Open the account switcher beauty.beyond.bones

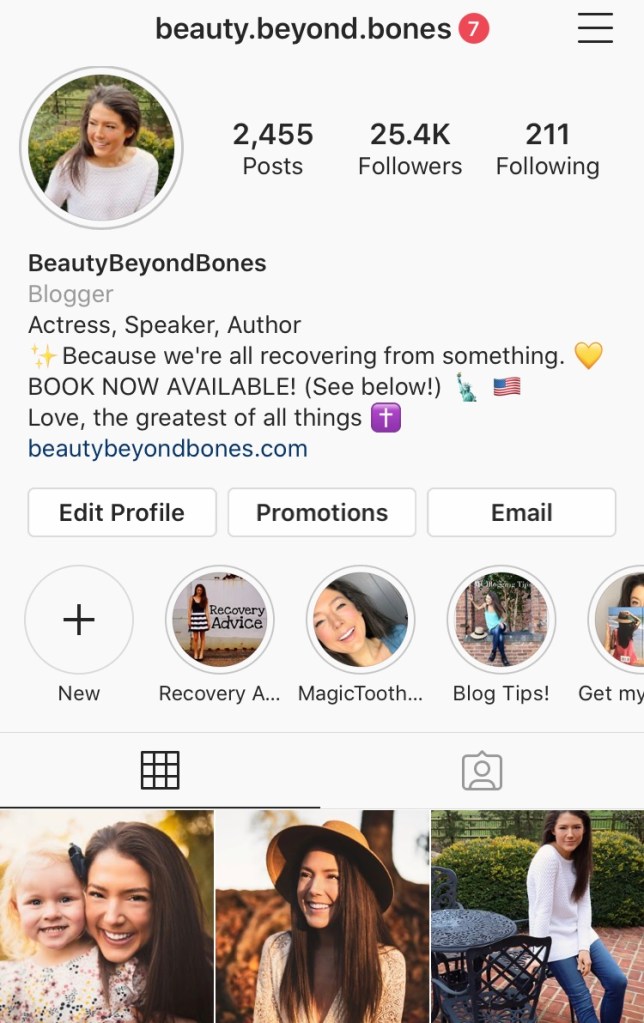303,29
